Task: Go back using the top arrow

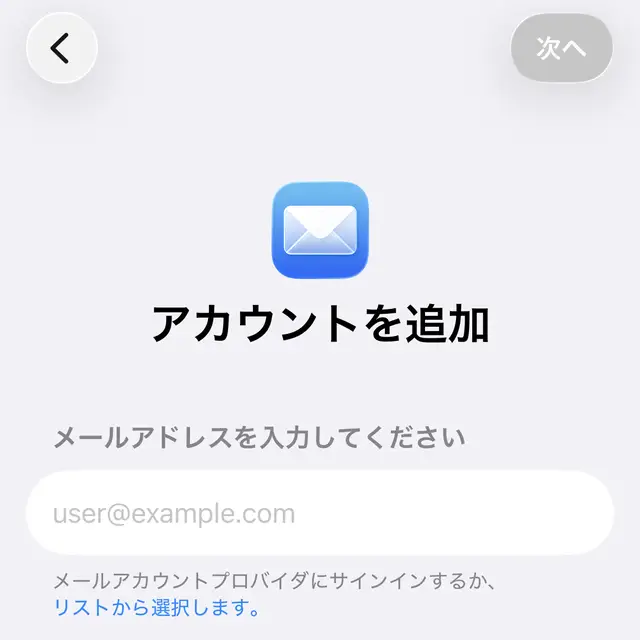Action: click(x=61, y=48)
